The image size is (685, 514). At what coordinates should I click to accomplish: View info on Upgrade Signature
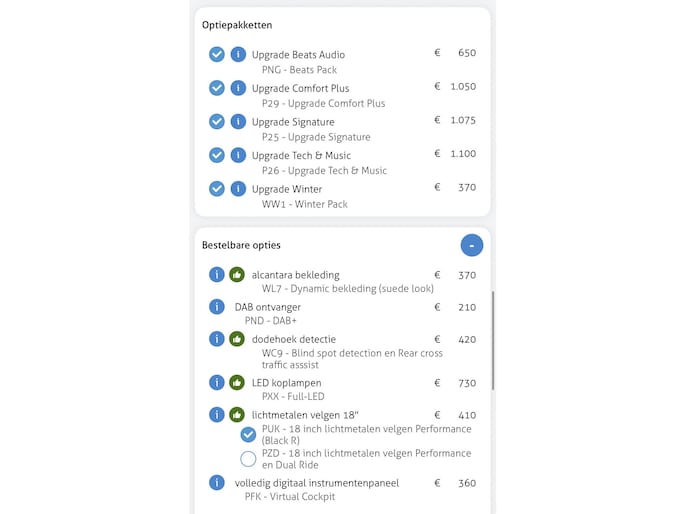tap(238, 121)
